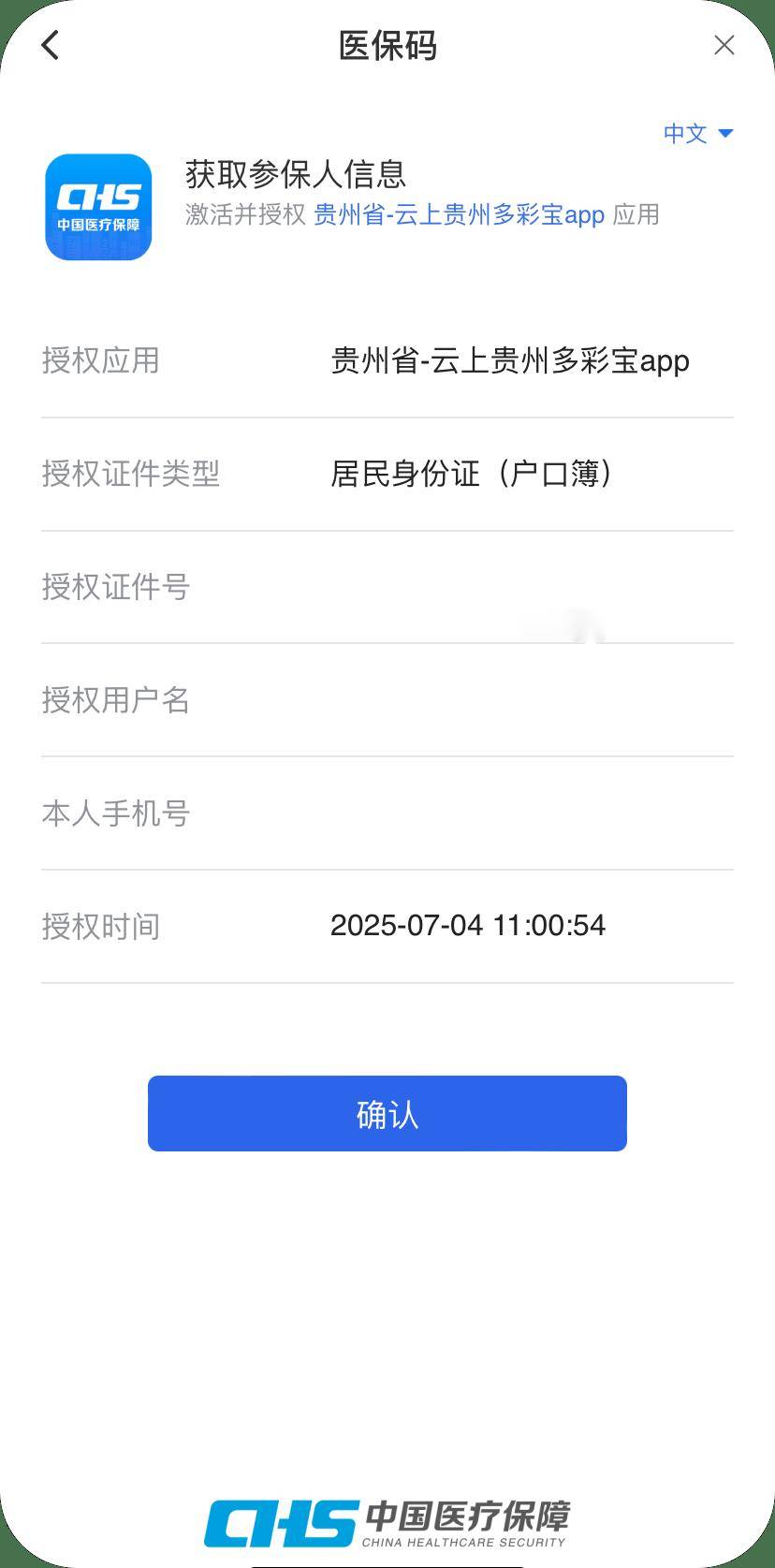775x1568 pixels.
Task: Go back using the top-left arrow
Action: click(x=51, y=45)
